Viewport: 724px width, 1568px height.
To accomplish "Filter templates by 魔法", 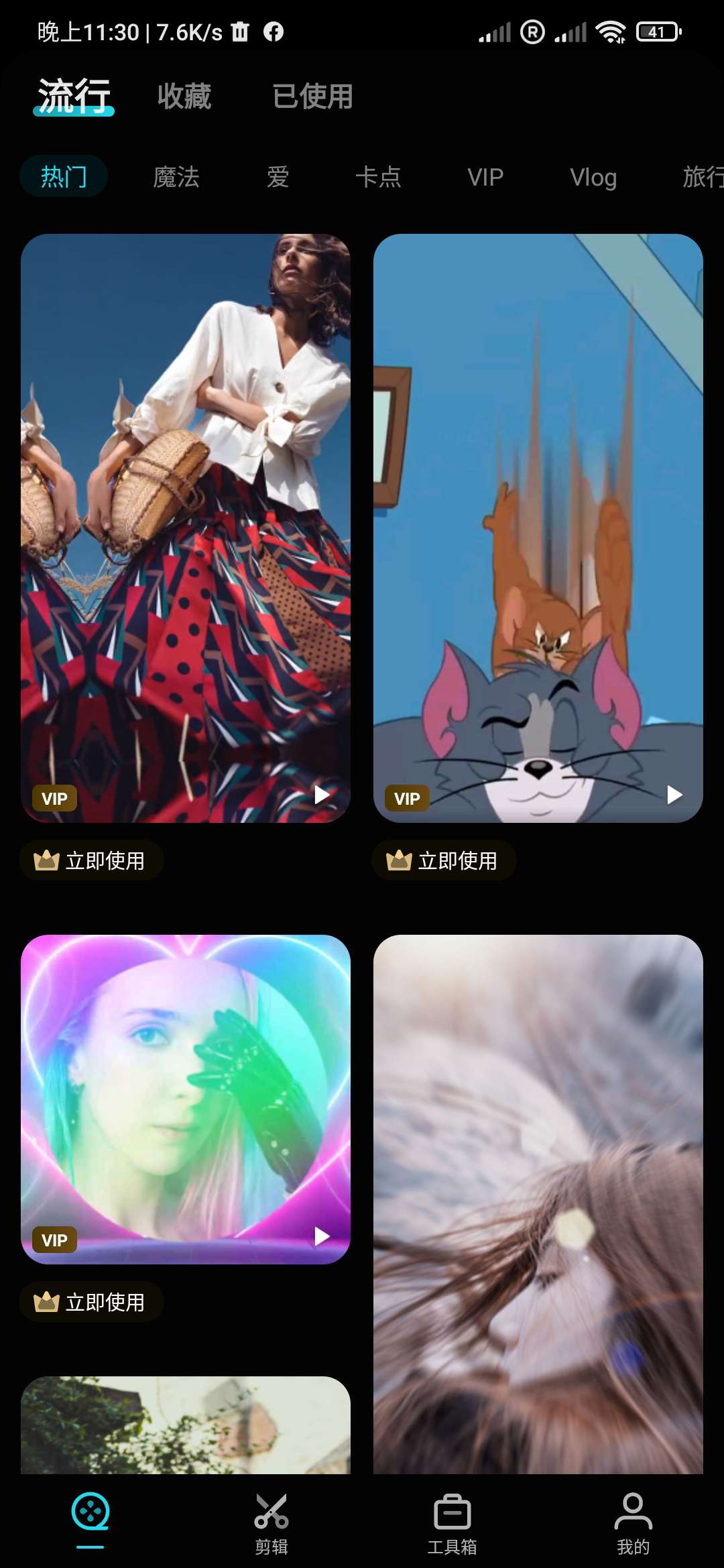I will point(176,177).
